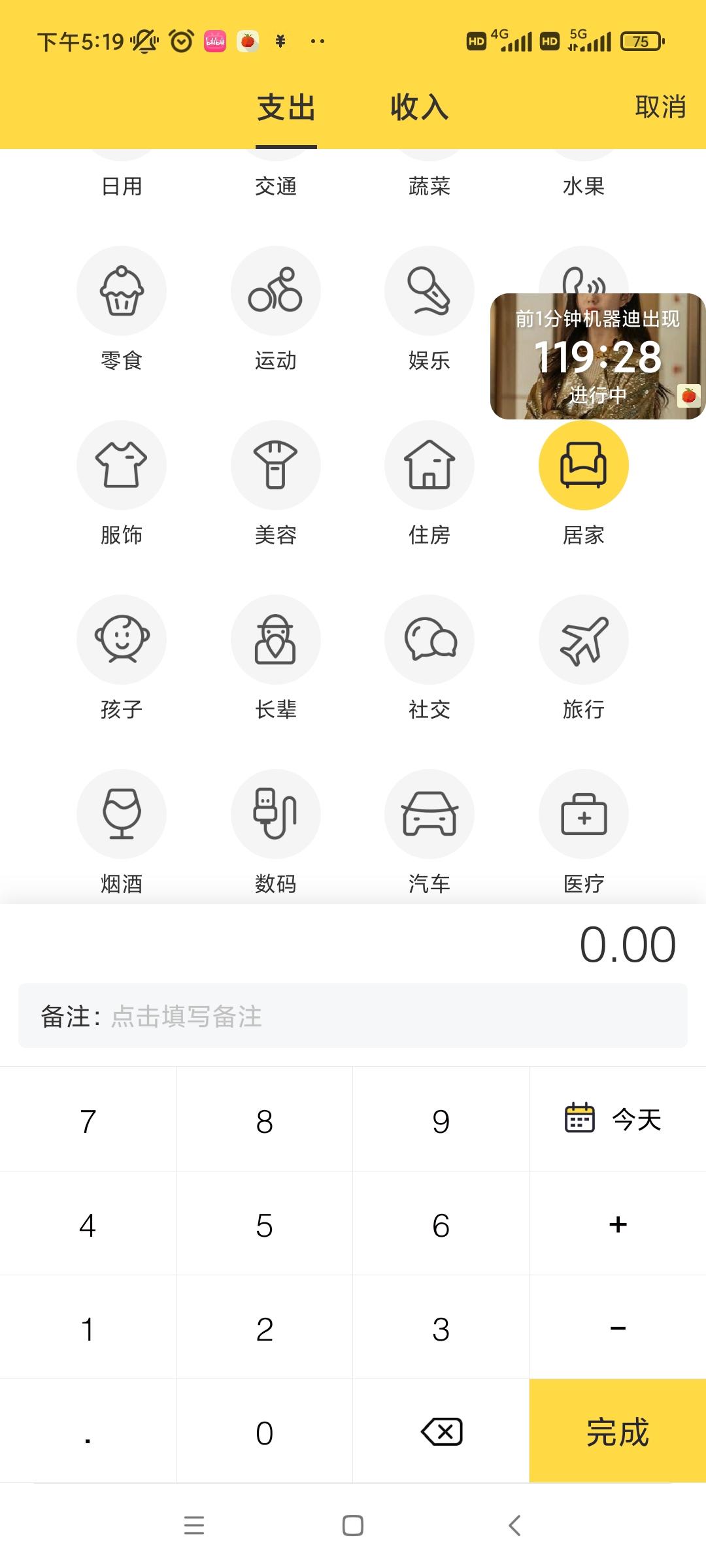Delete last digit with backspace key
This screenshot has height=1568, width=706.
(441, 1432)
